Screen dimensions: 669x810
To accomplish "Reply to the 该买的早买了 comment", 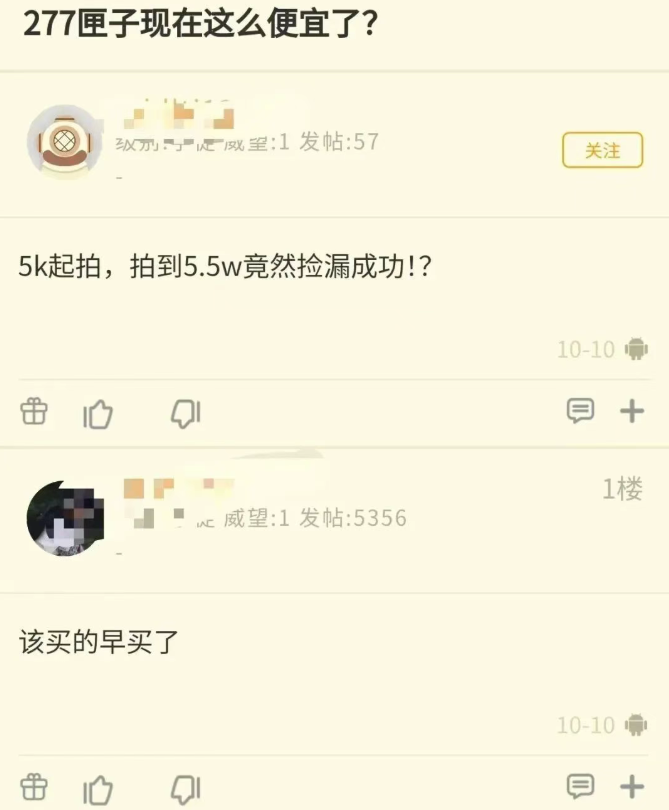I will click(x=580, y=786).
